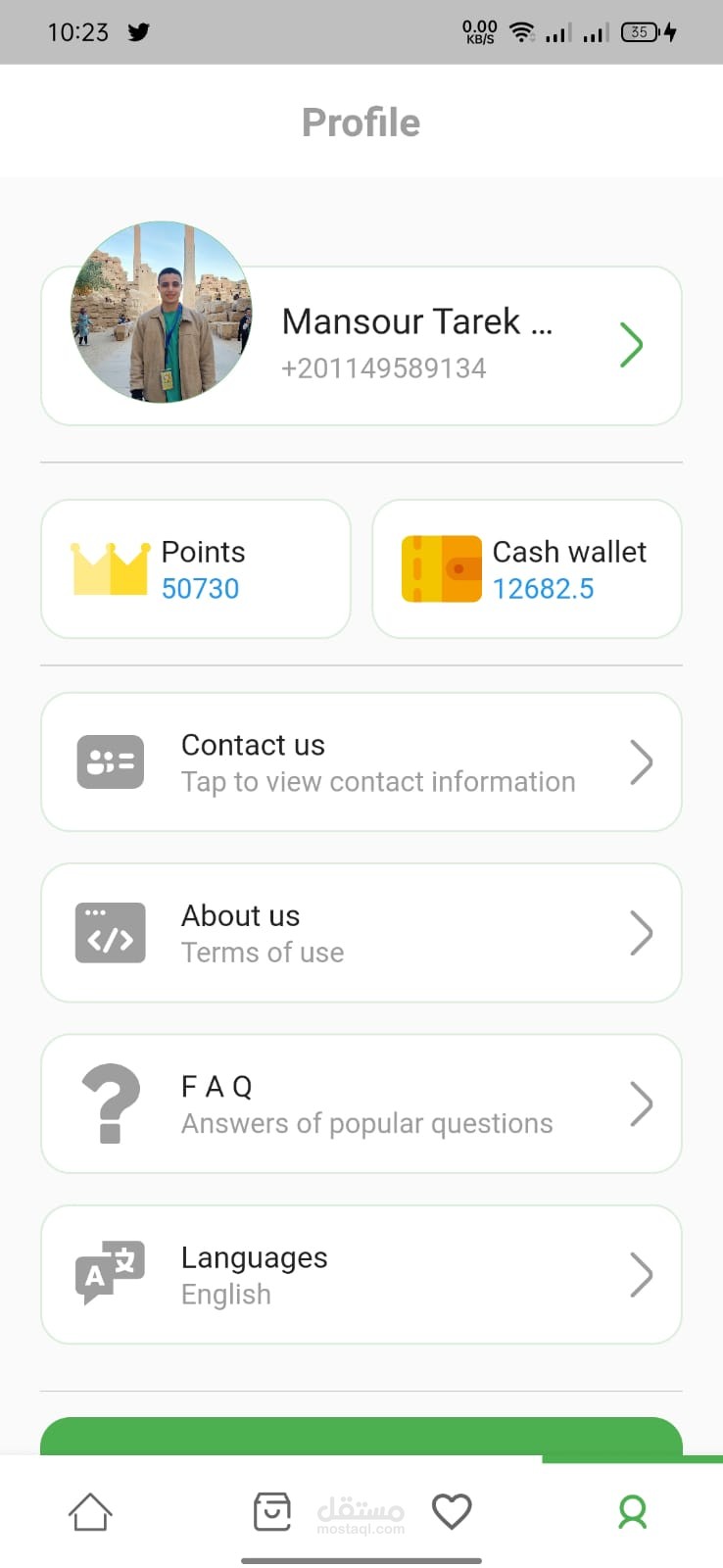Open the FAQ section

click(361, 1103)
